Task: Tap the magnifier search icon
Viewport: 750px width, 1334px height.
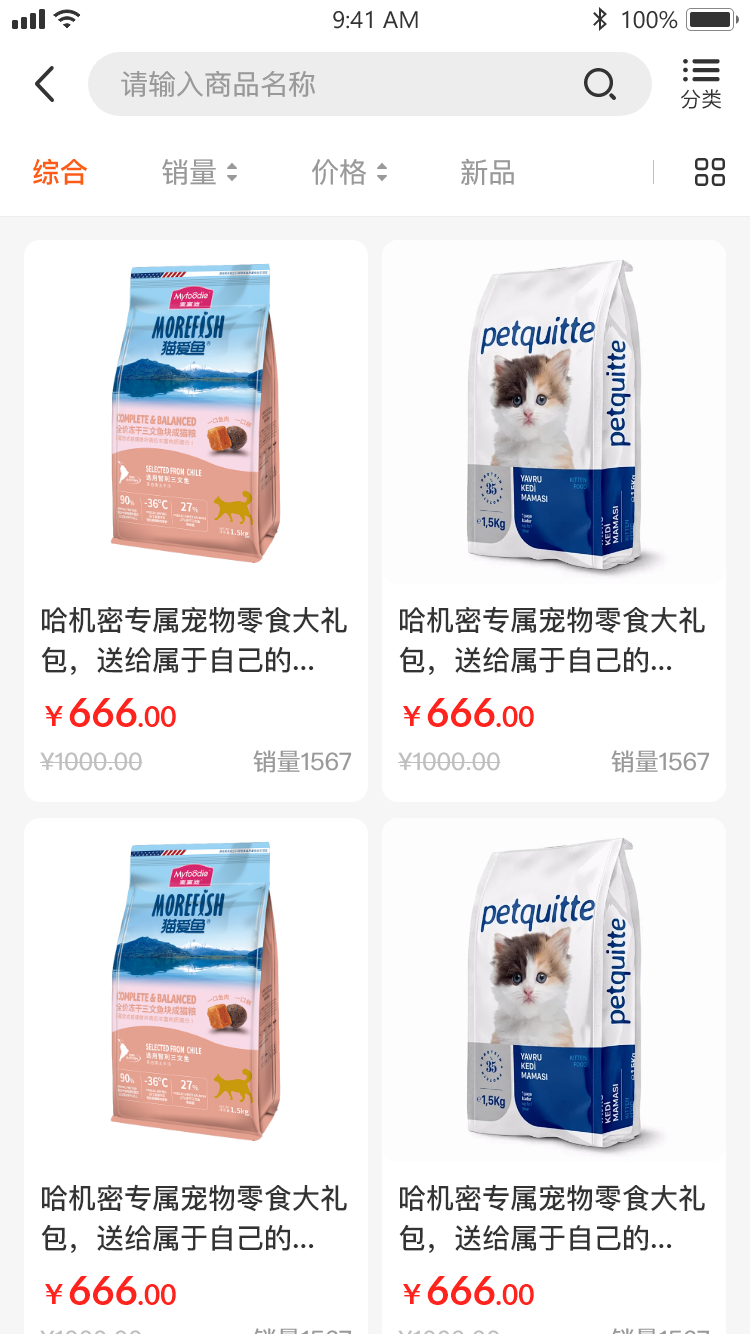Action: coord(599,85)
